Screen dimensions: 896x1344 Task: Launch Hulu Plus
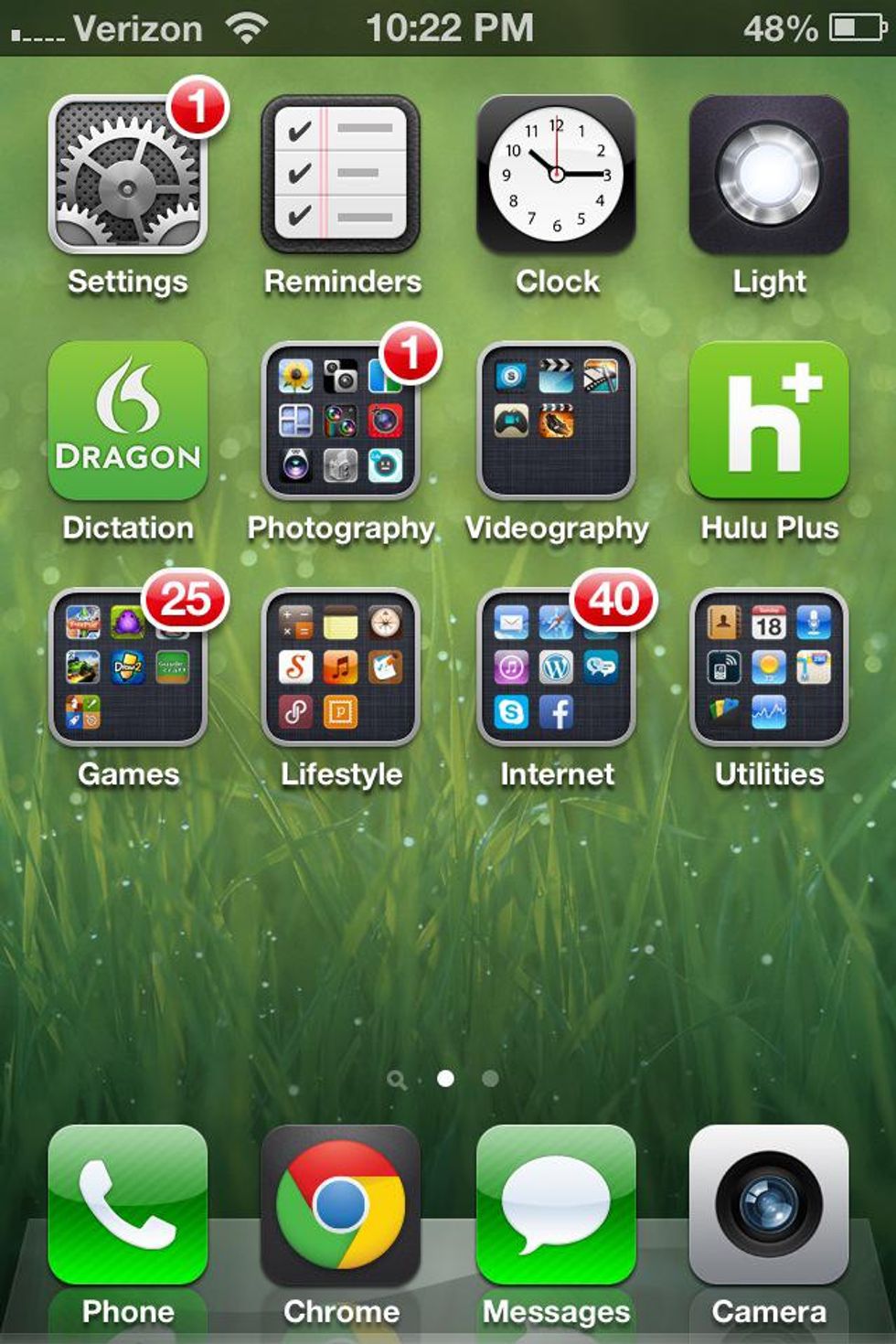coord(769,421)
